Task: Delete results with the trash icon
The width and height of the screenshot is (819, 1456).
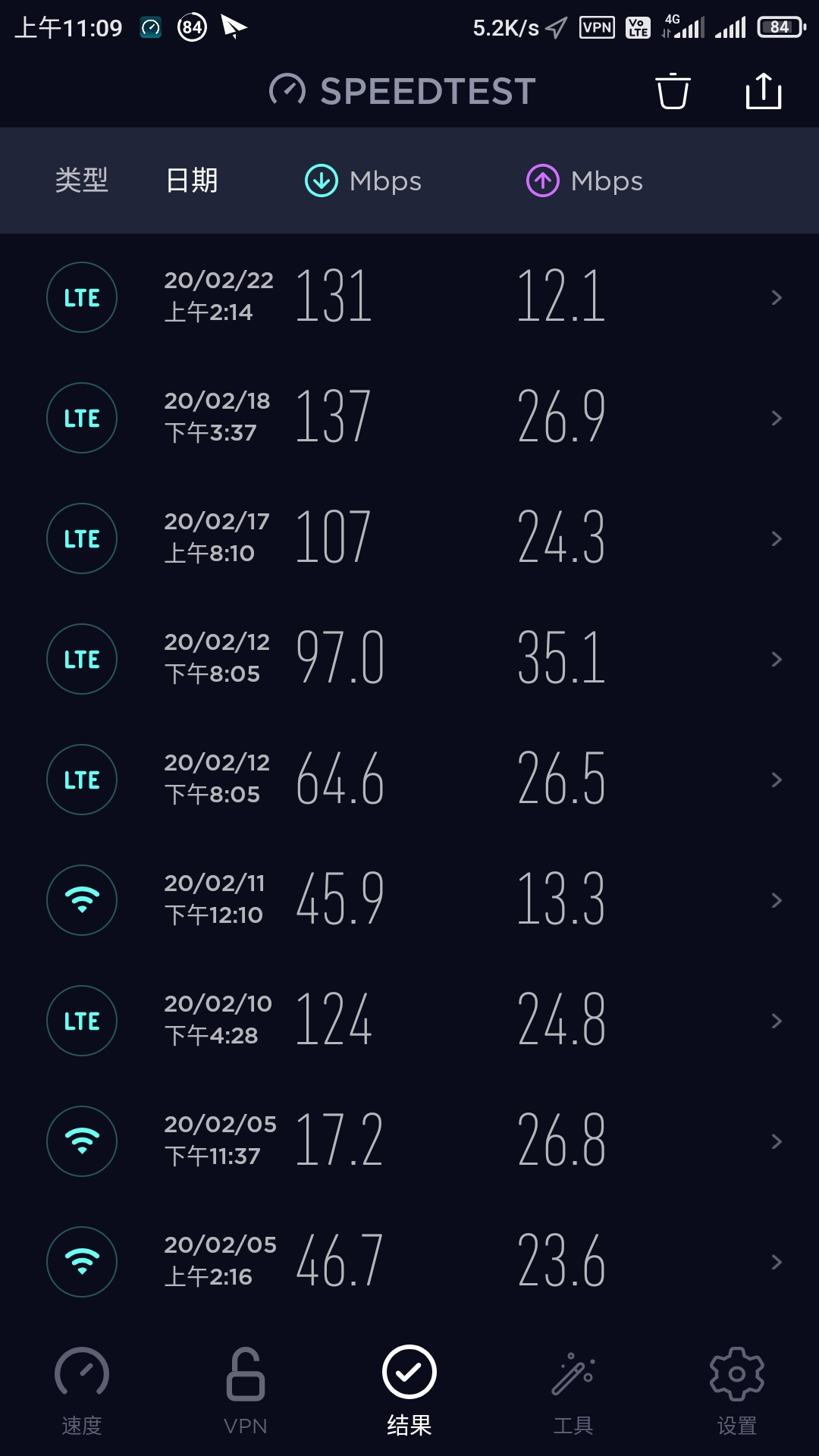Action: click(x=673, y=92)
